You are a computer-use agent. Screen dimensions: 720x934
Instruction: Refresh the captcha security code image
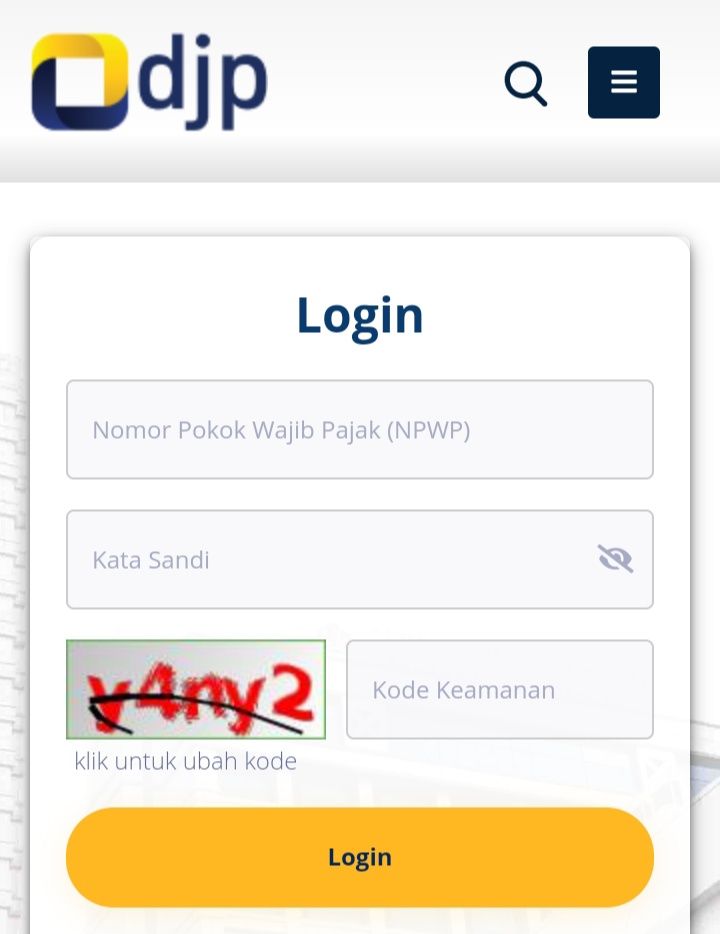pos(196,690)
